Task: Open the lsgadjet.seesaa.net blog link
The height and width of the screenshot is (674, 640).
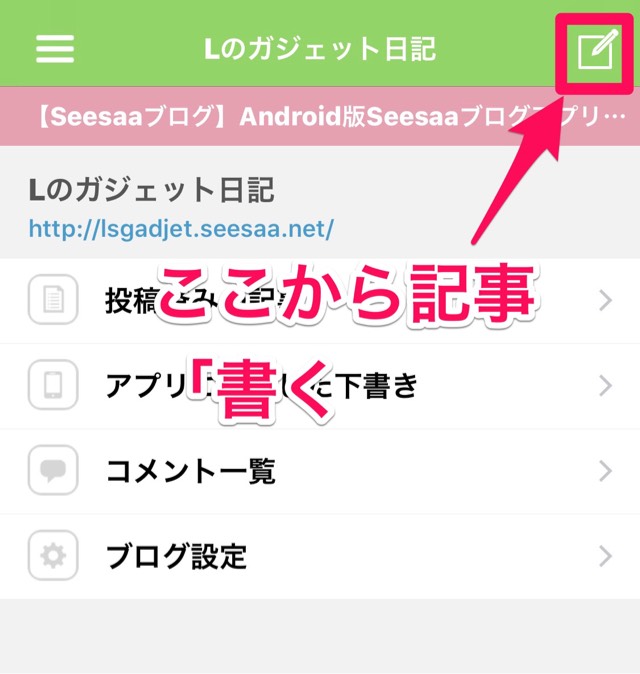Action: tap(181, 228)
